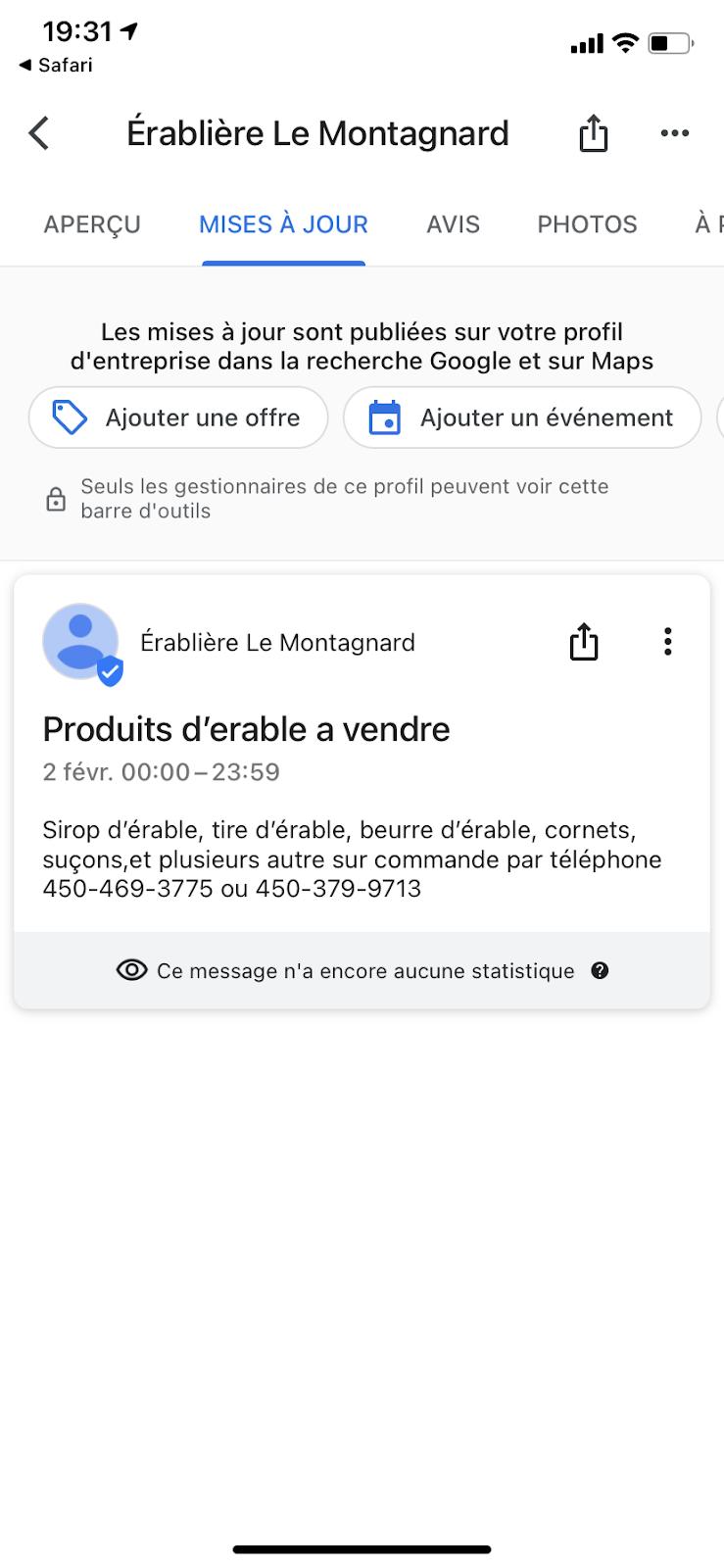Tap Ajouter un événement chip
Viewport: 724px width, 1568px height.
coord(522,417)
